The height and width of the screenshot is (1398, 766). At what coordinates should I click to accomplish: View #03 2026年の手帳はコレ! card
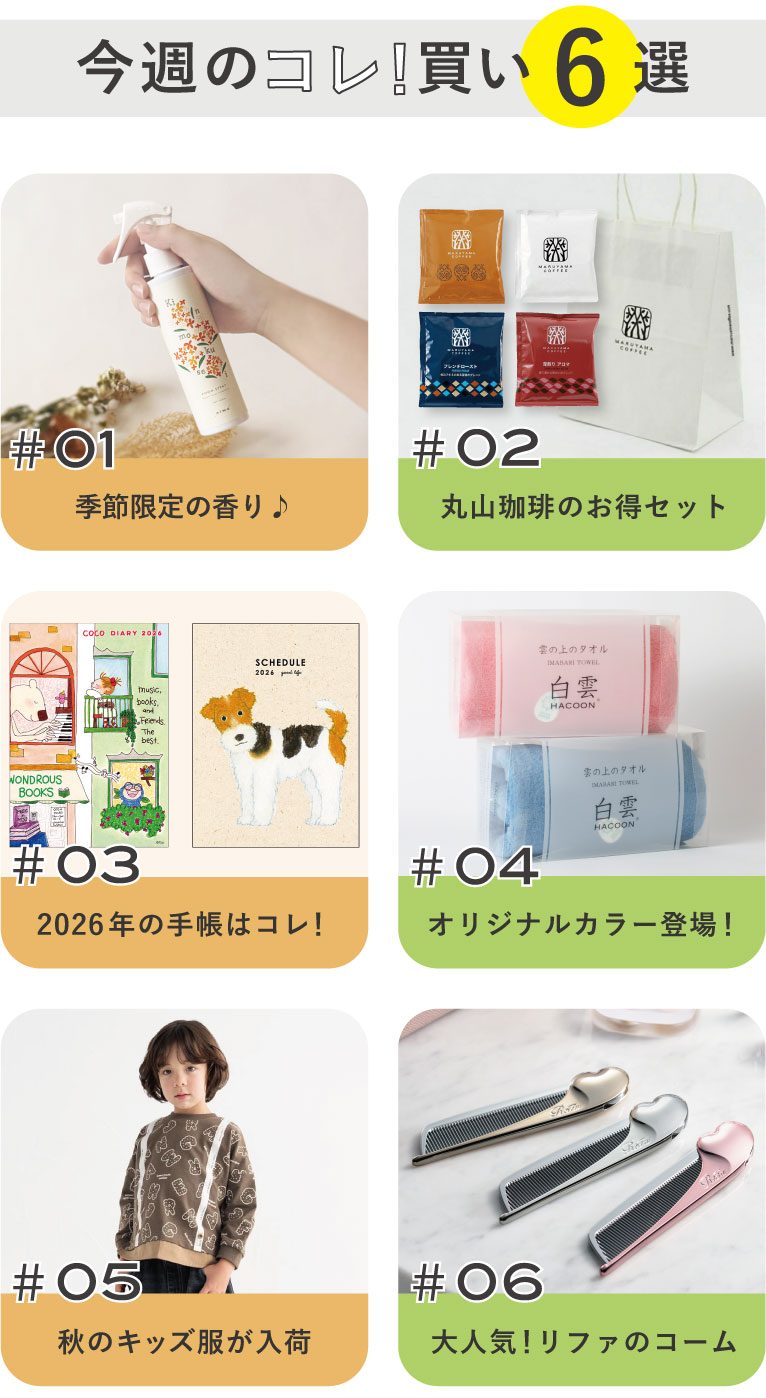[x=184, y=779]
